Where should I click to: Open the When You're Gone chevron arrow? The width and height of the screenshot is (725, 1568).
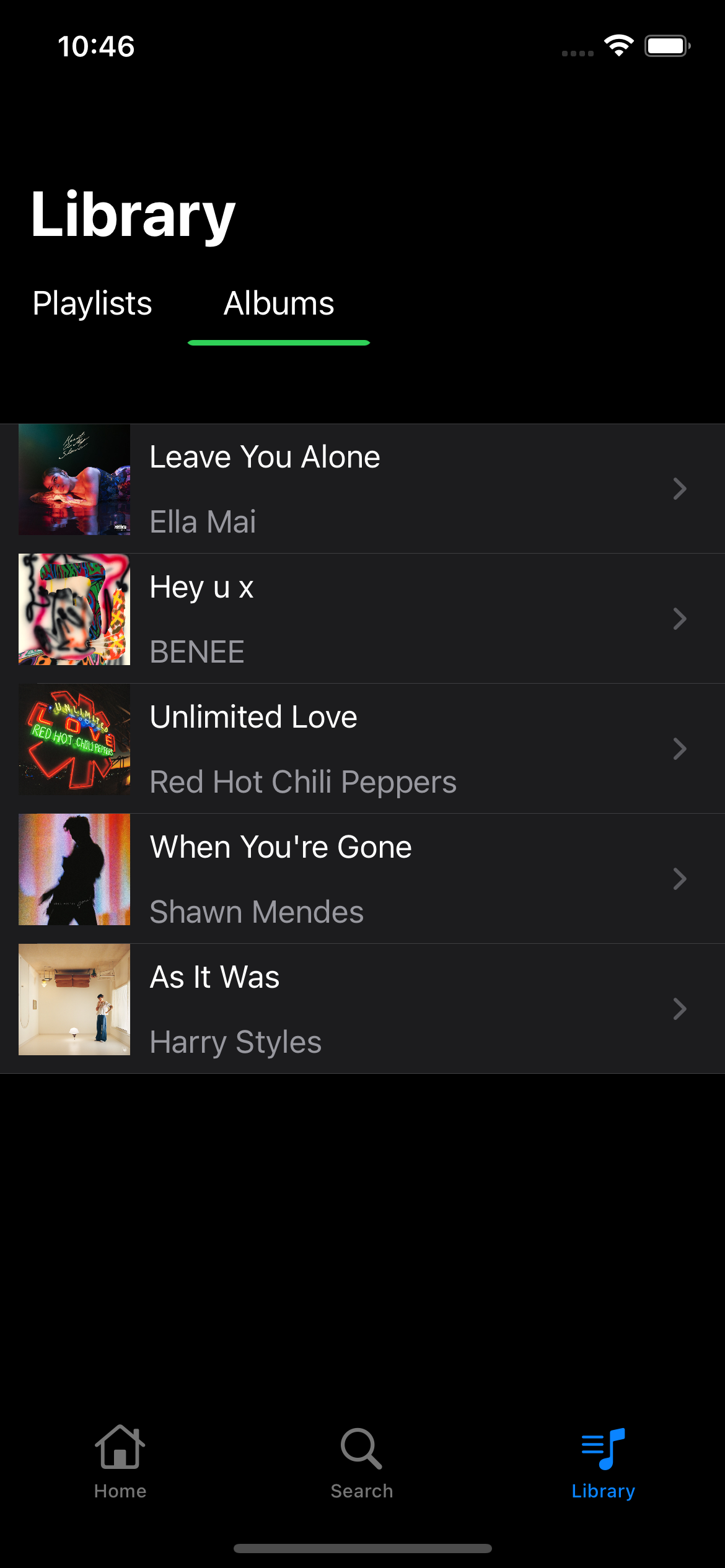680,879
